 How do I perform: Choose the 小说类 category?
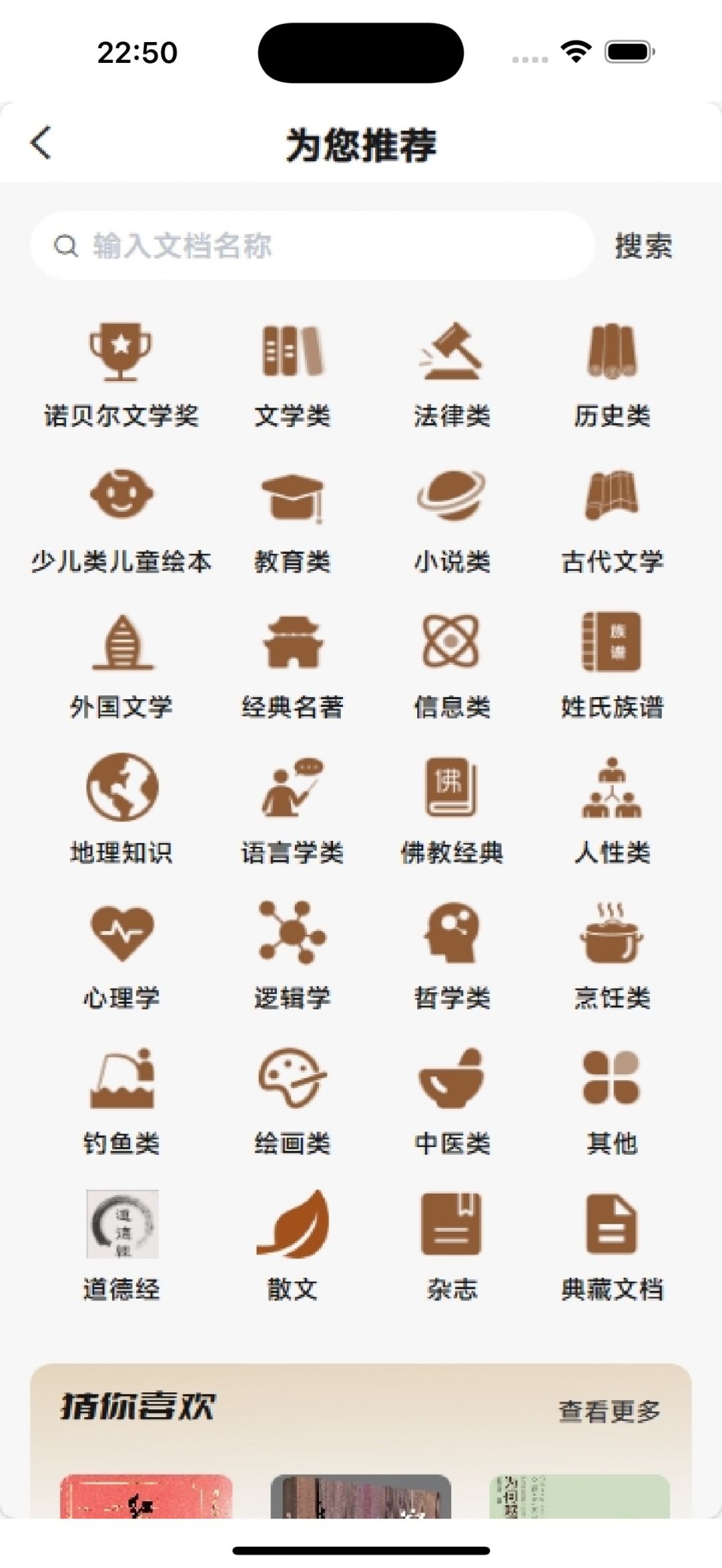point(452,520)
